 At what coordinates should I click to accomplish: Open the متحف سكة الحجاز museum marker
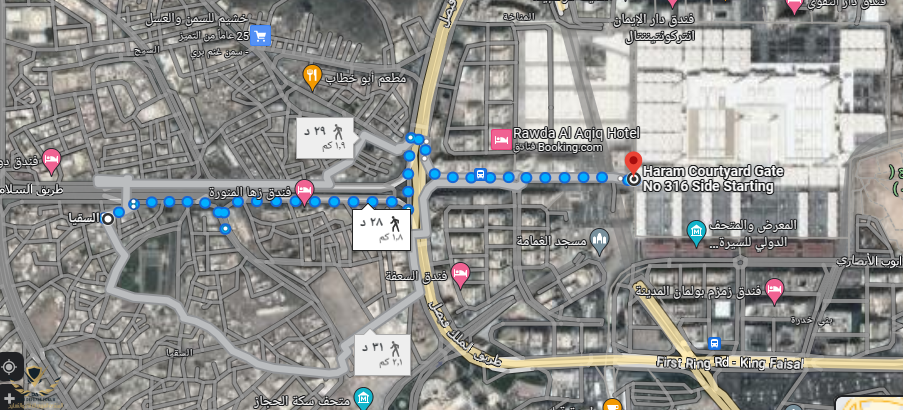pyautogui.click(x=362, y=398)
